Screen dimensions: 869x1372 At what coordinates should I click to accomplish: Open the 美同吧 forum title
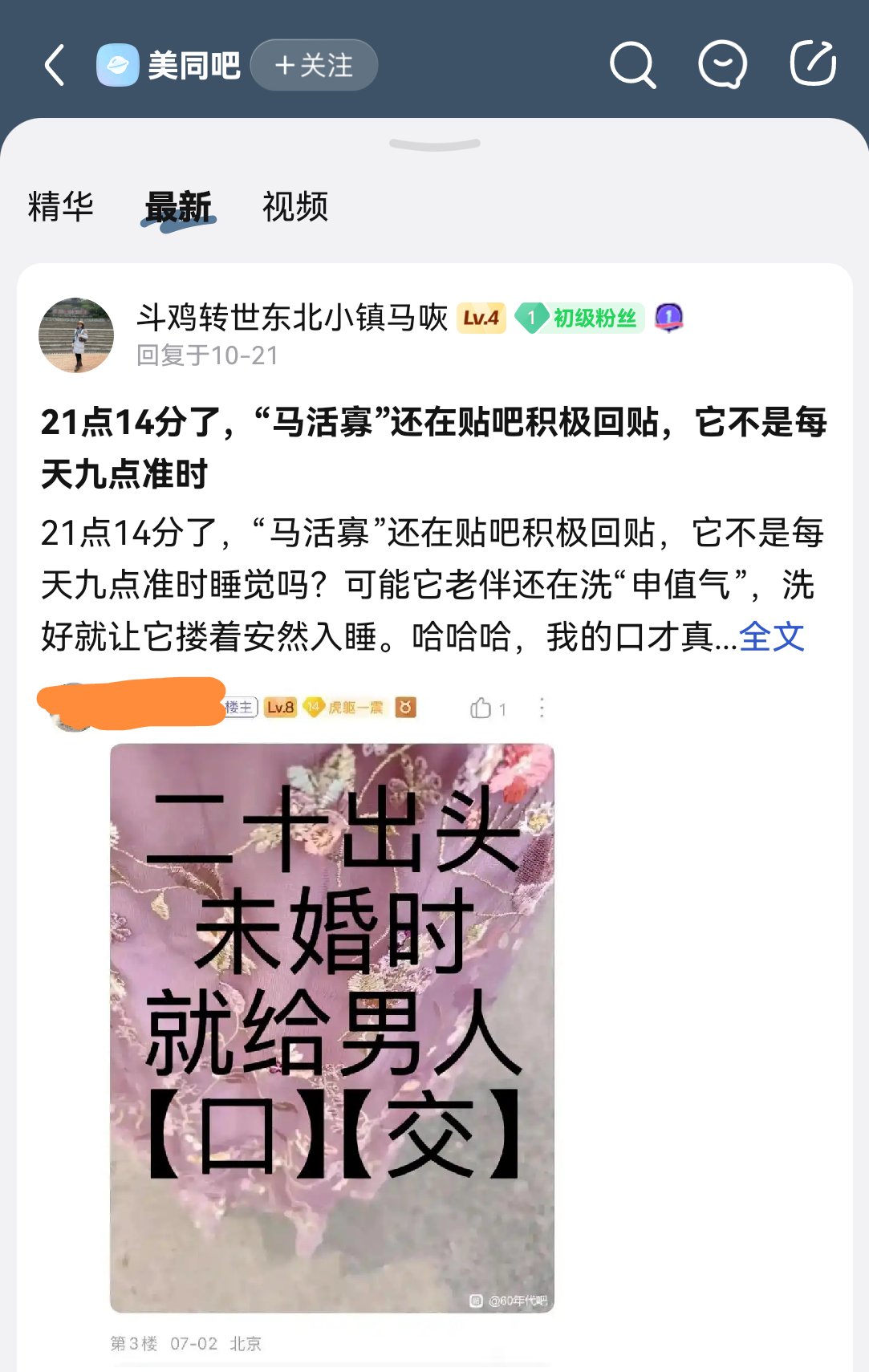pos(193,65)
